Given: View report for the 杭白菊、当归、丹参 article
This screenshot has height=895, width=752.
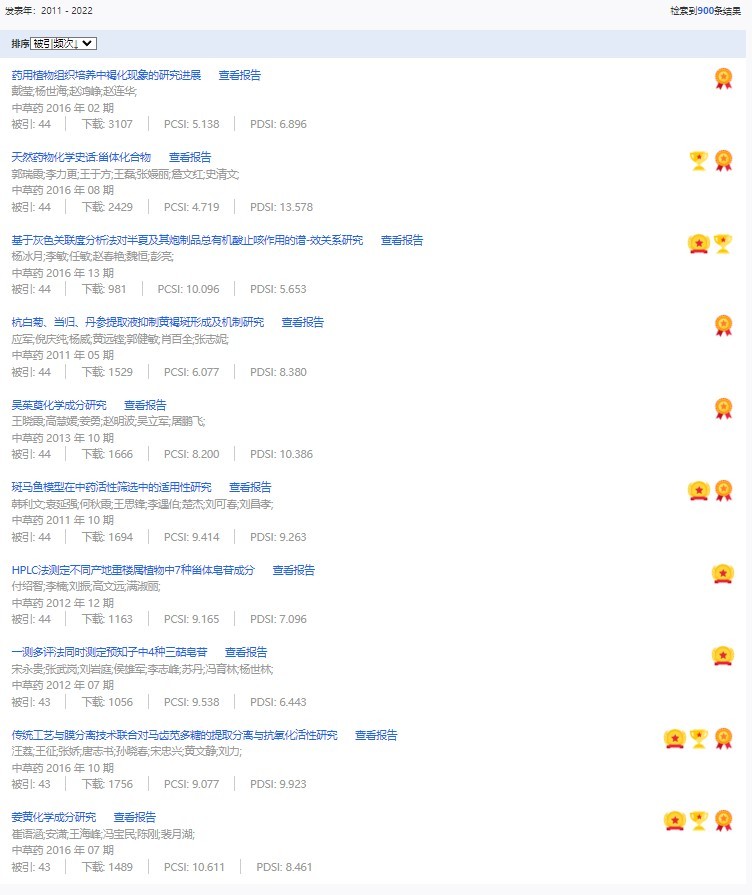Looking at the screenshot, I should 303,322.
